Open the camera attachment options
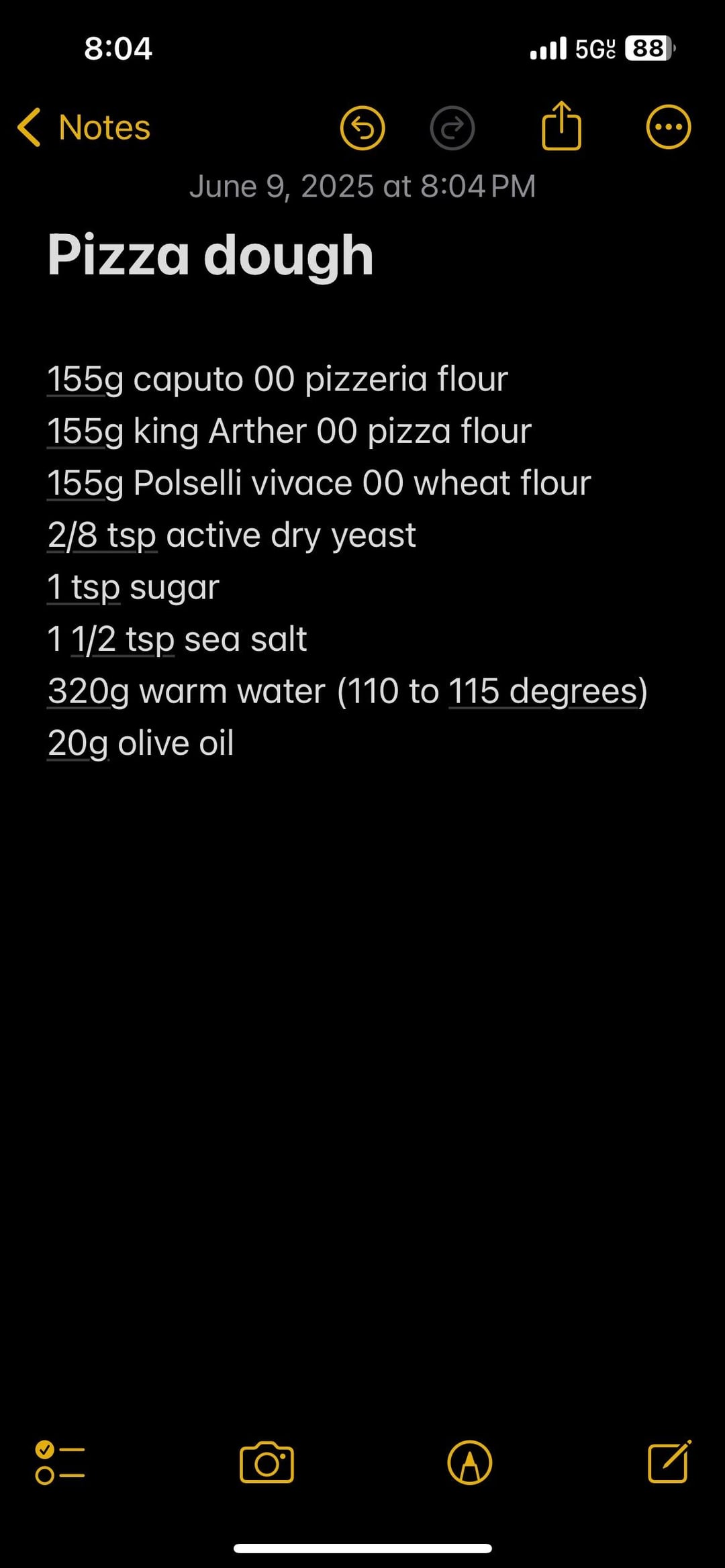The image size is (725, 1568). coord(267,1463)
